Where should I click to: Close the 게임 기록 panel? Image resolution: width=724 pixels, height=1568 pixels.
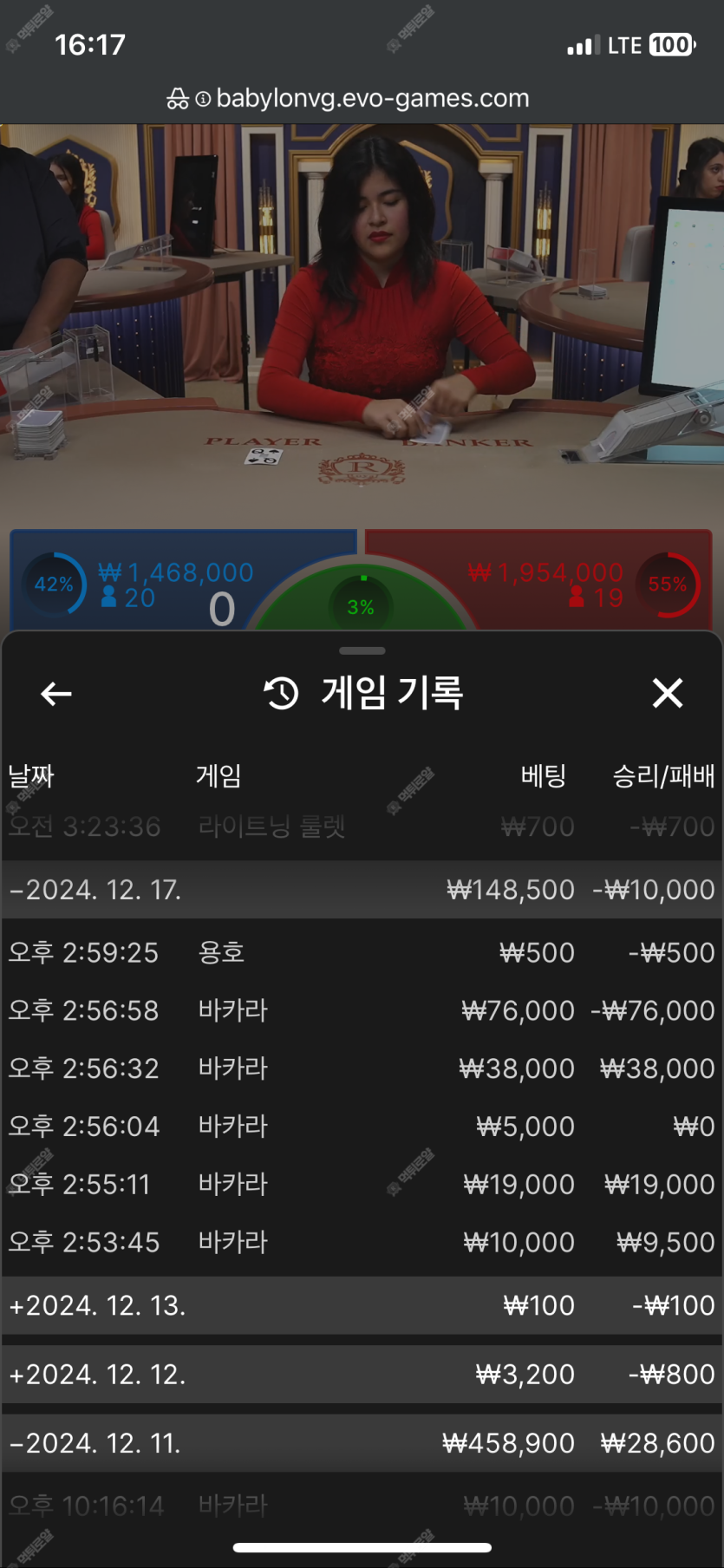tap(667, 693)
